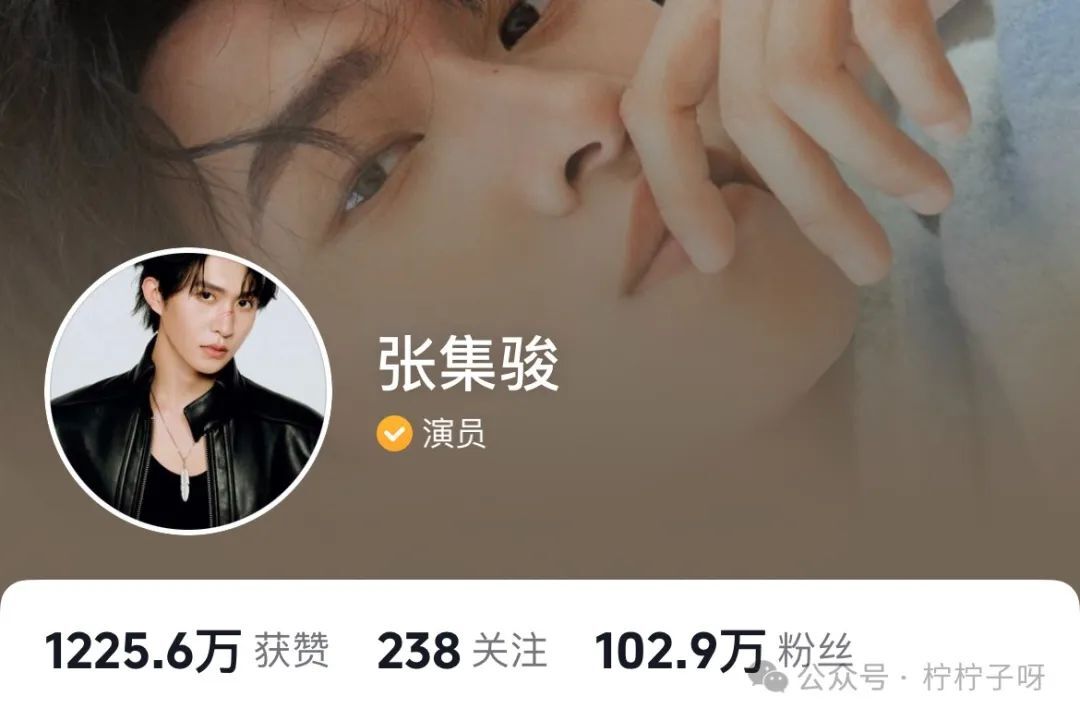Open 张集骏's round profile avatar
Screen dimensions: 1080x720
[x=189, y=390]
